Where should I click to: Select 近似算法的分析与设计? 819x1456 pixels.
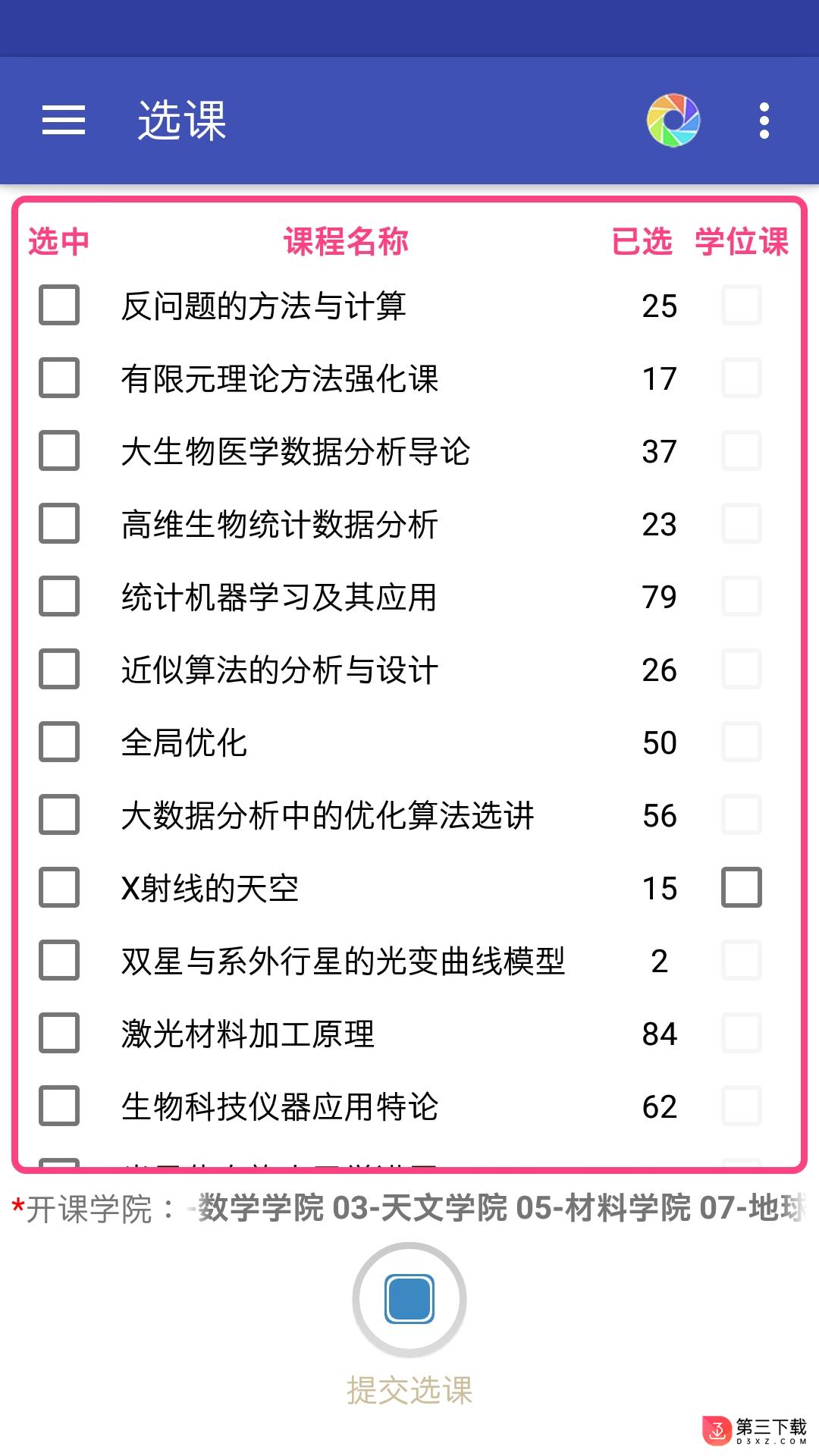[x=59, y=669]
